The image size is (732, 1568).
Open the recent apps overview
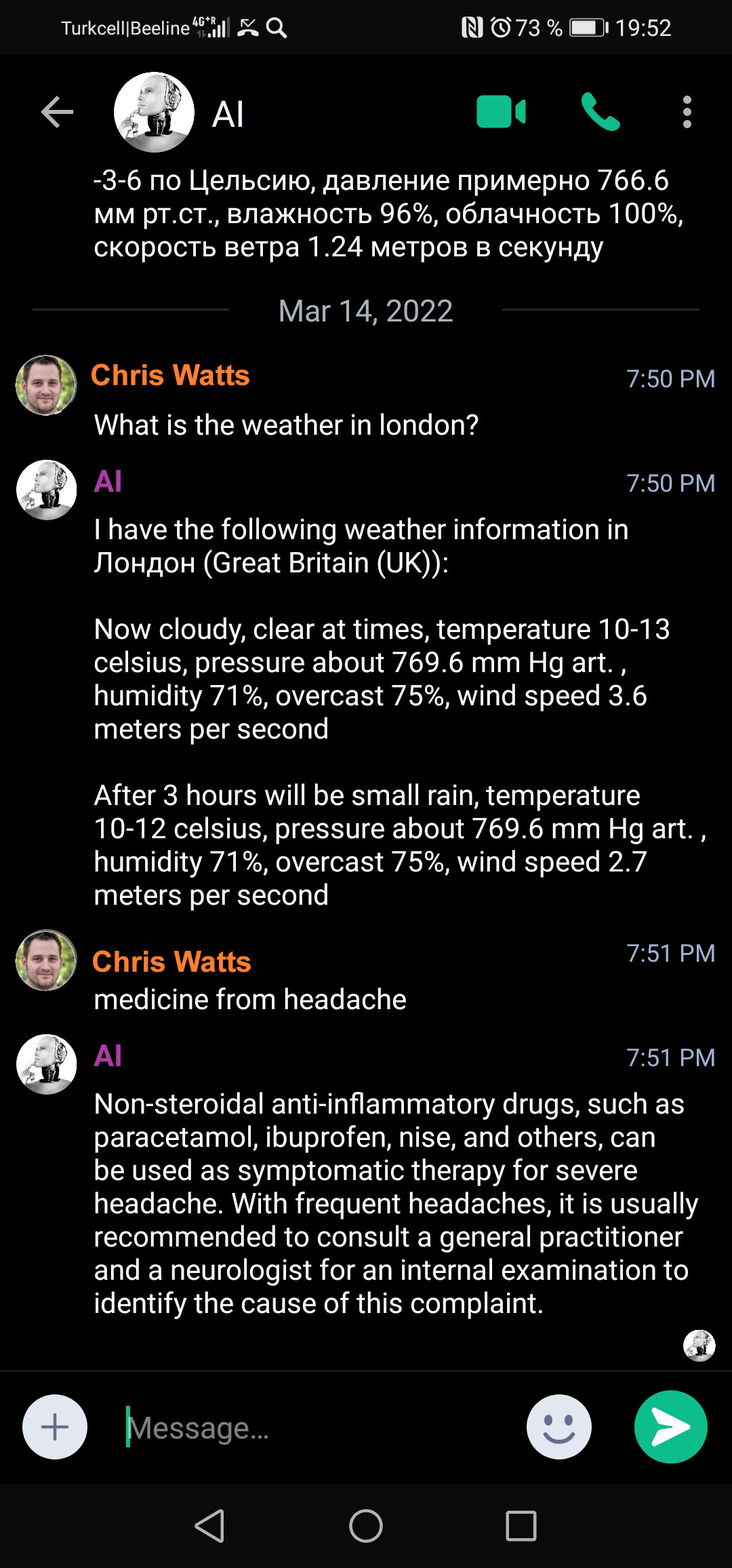click(521, 1526)
